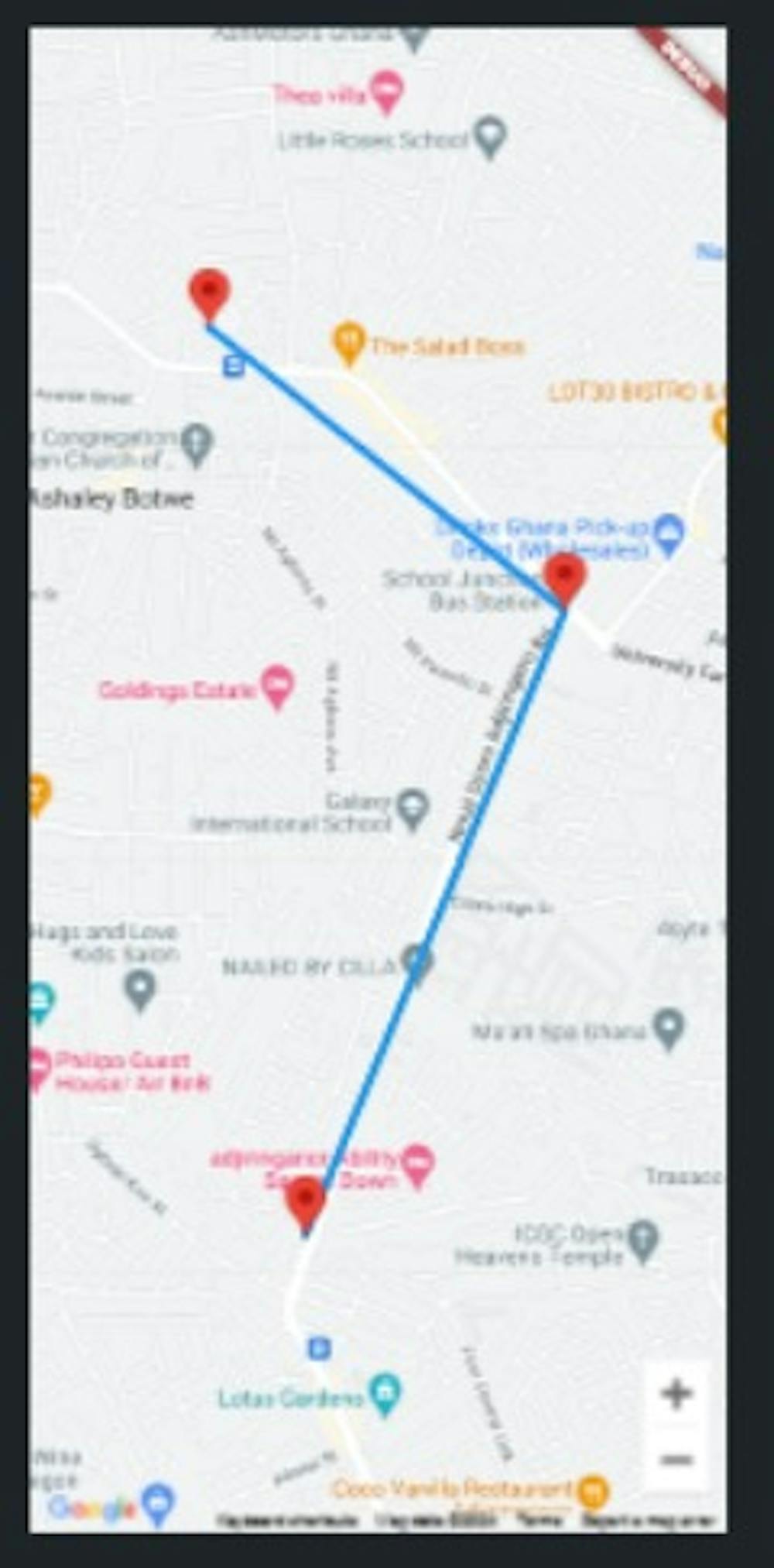
Task: Open Galaxy International School place pin
Action: point(413,808)
